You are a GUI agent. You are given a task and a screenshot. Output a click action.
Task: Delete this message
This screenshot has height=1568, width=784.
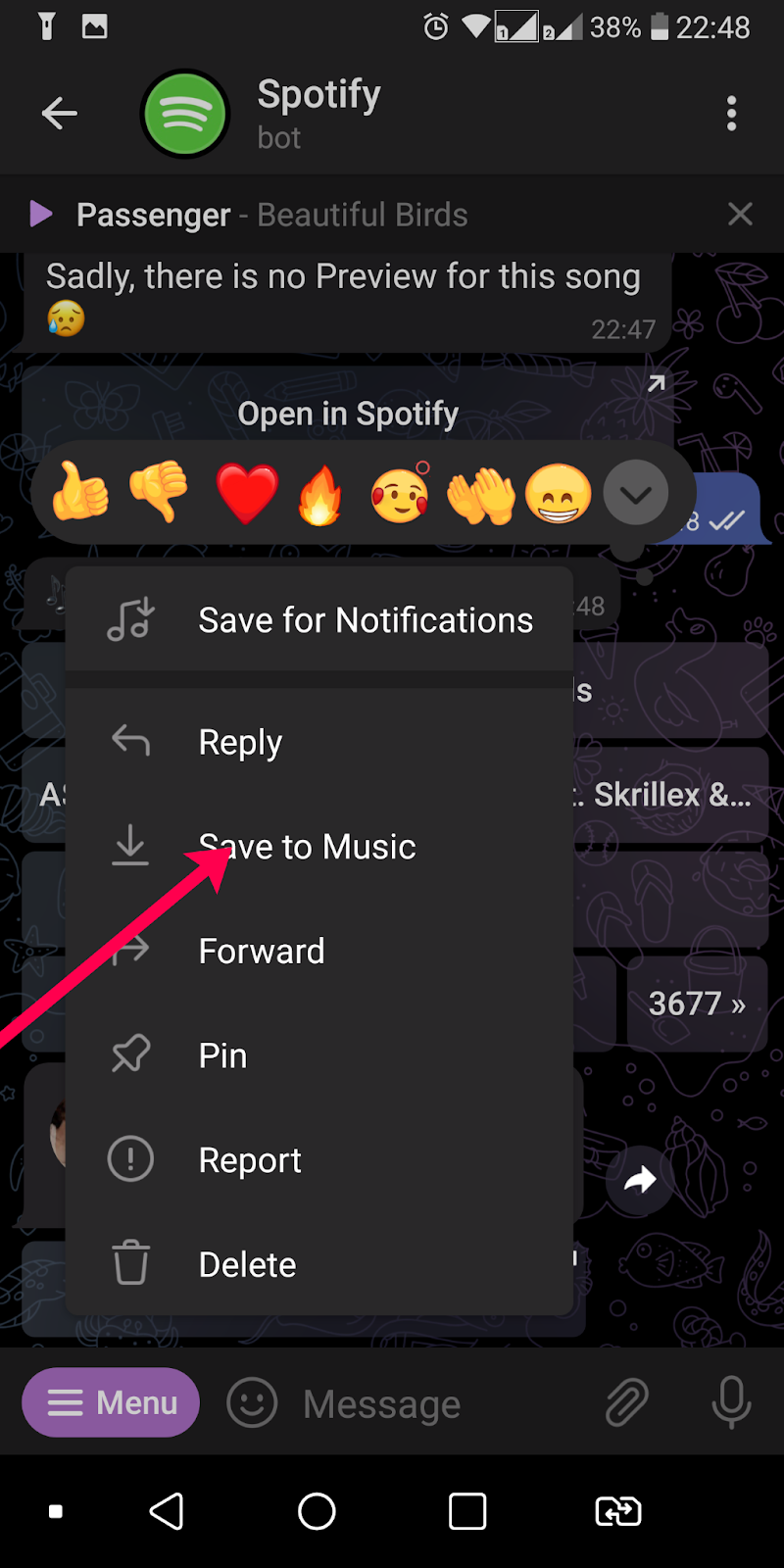(x=319, y=1264)
